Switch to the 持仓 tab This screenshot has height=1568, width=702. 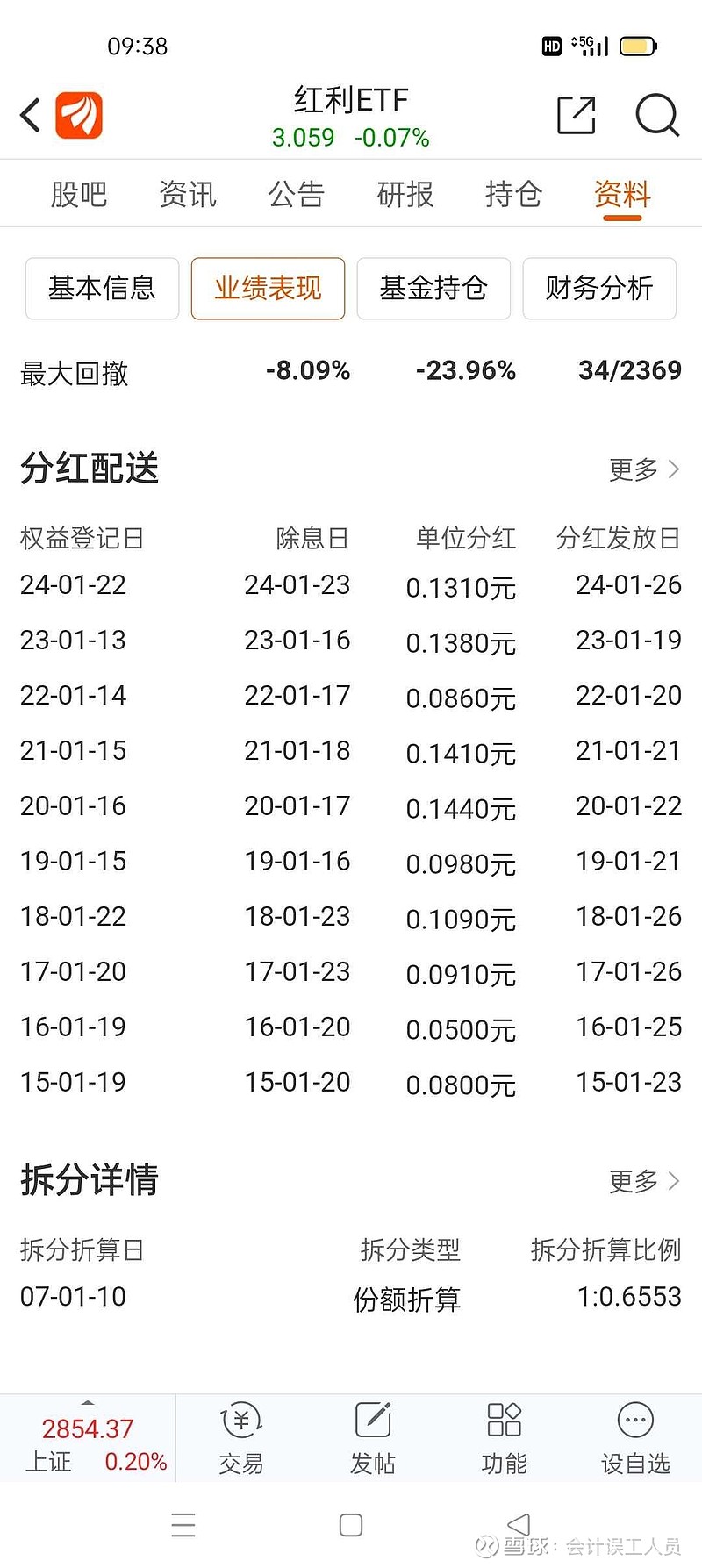[x=514, y=194]
